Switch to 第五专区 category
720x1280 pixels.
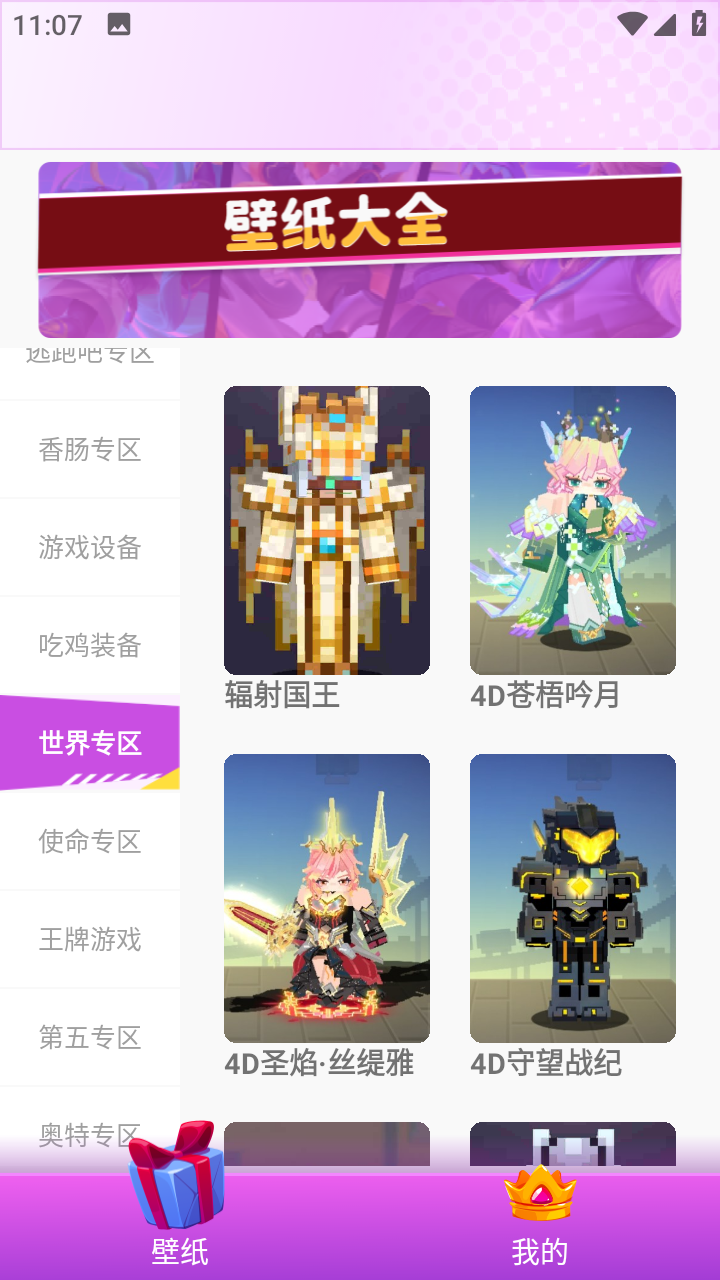pos(90,1037)
